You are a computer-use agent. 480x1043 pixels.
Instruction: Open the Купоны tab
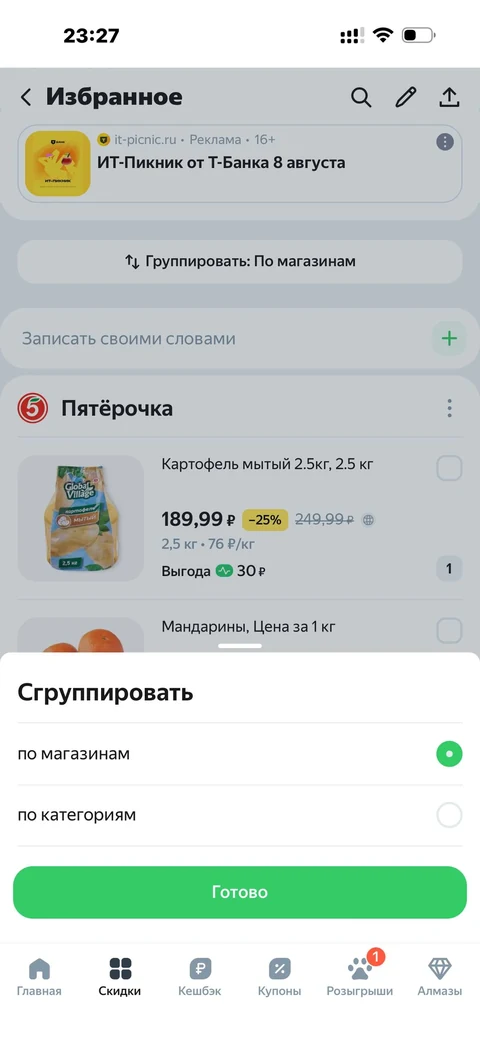pos(279,976)
